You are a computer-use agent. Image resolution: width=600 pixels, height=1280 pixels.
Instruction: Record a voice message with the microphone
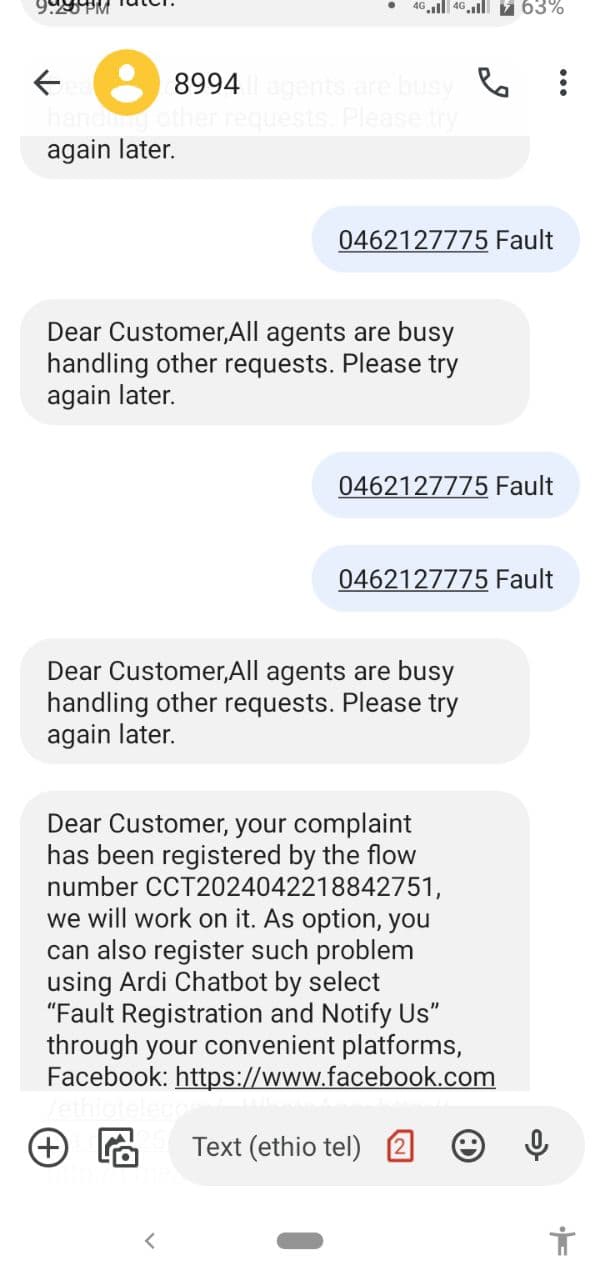537,1147
